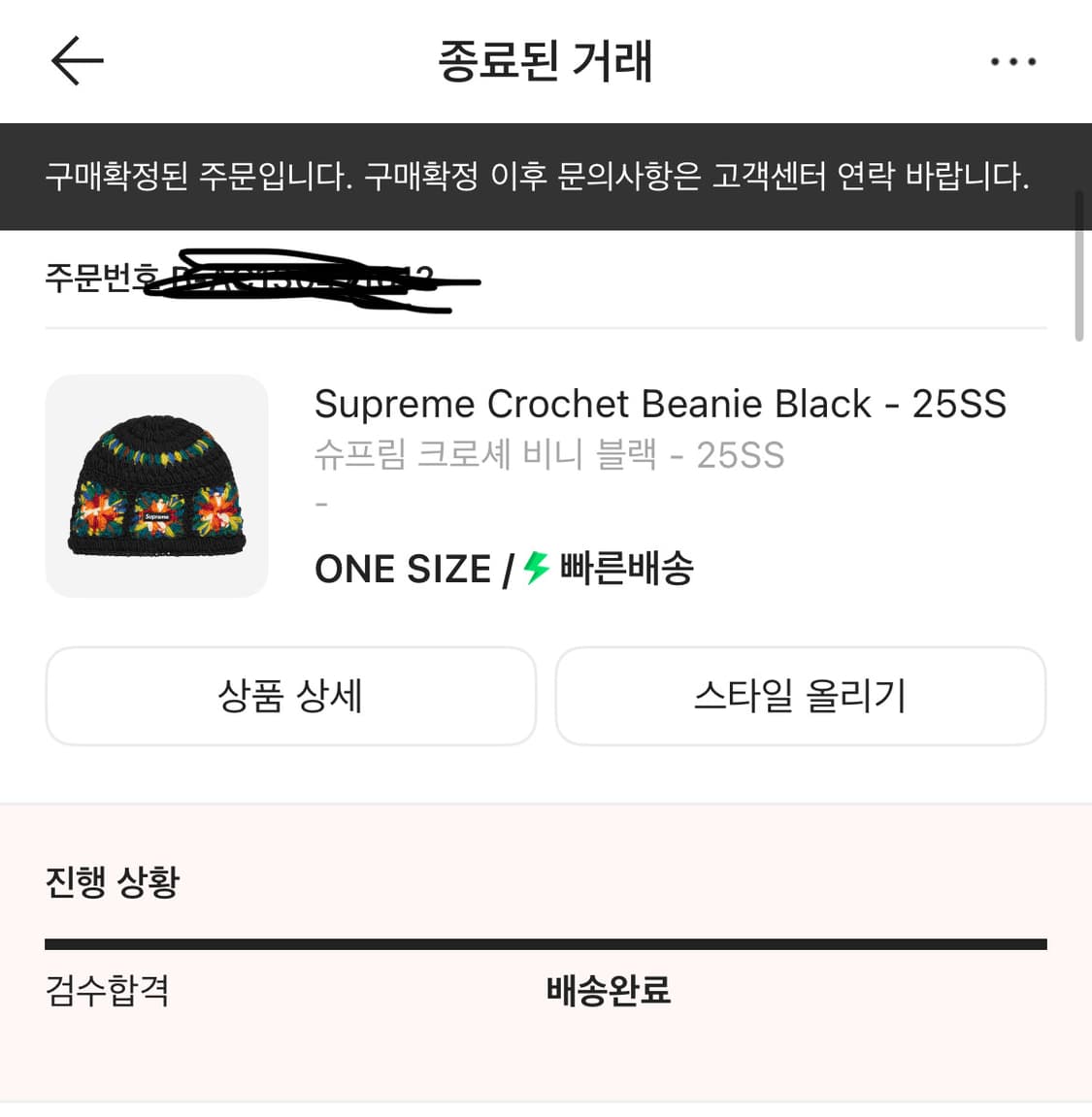Tap the back arrow to leave this order
The image size is (1092, 1117).
point(76,60)
